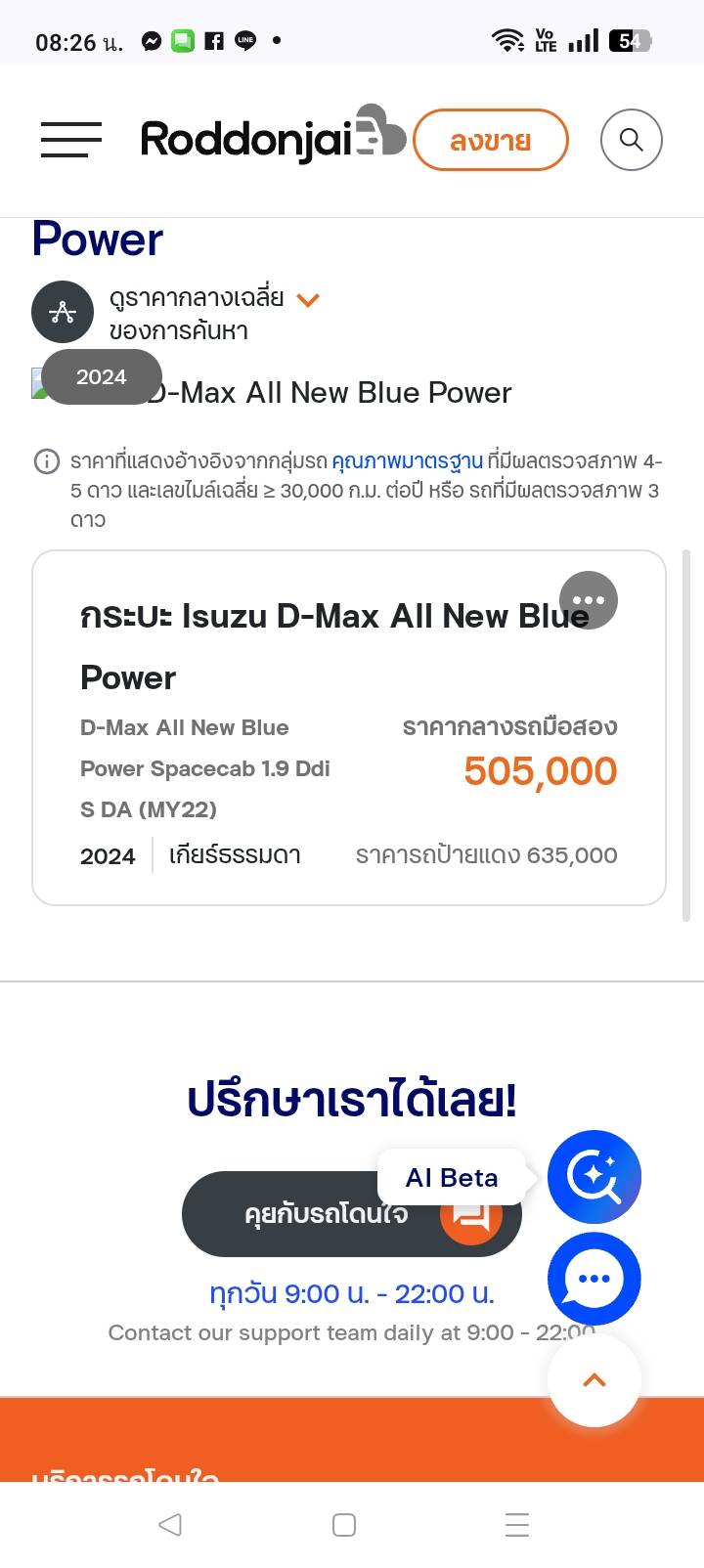Viewport: 704px width, 1568px height.
Task: Open the live chat bubble
Action: (594, 1278)
